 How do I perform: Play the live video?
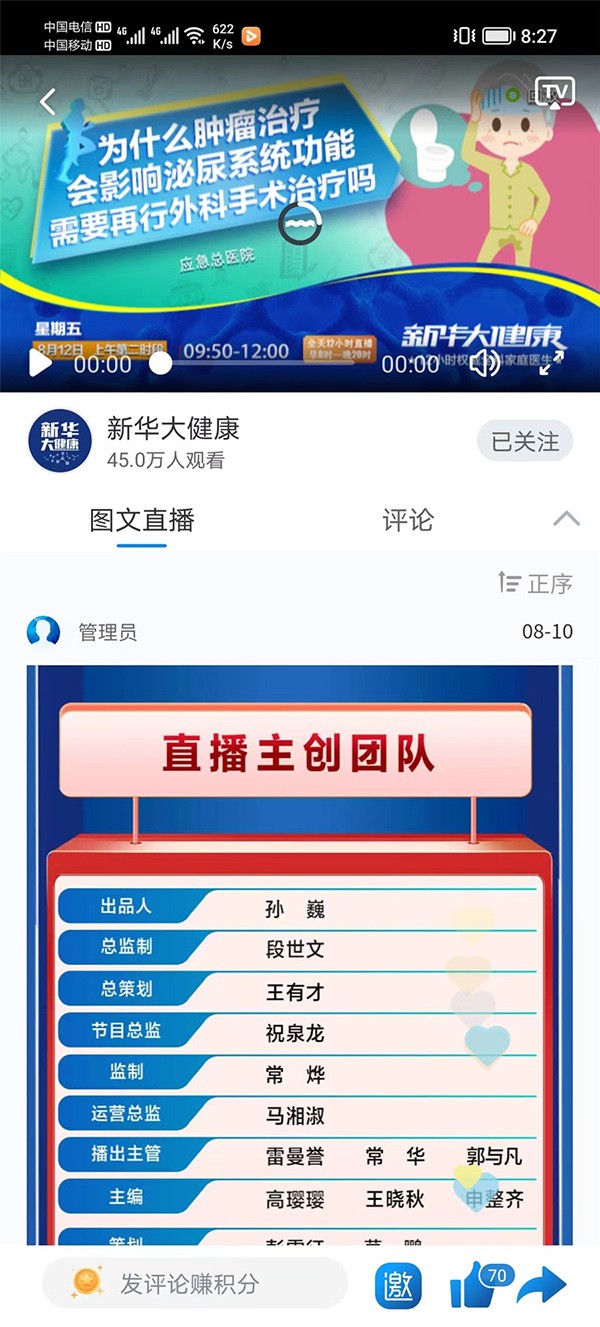pyautogui.click(x=40, y=363)
